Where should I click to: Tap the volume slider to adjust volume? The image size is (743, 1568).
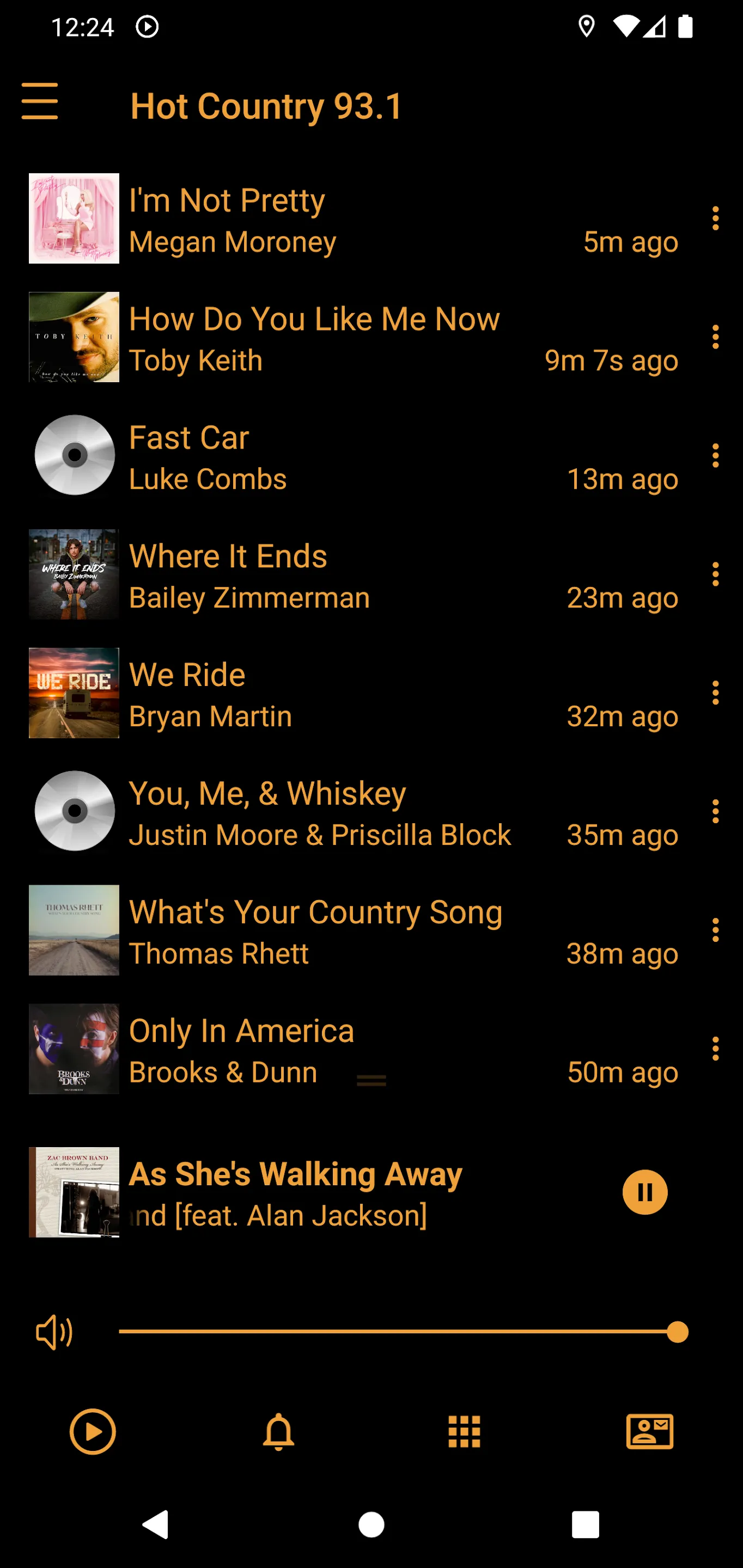click(x=403, y=1332)
